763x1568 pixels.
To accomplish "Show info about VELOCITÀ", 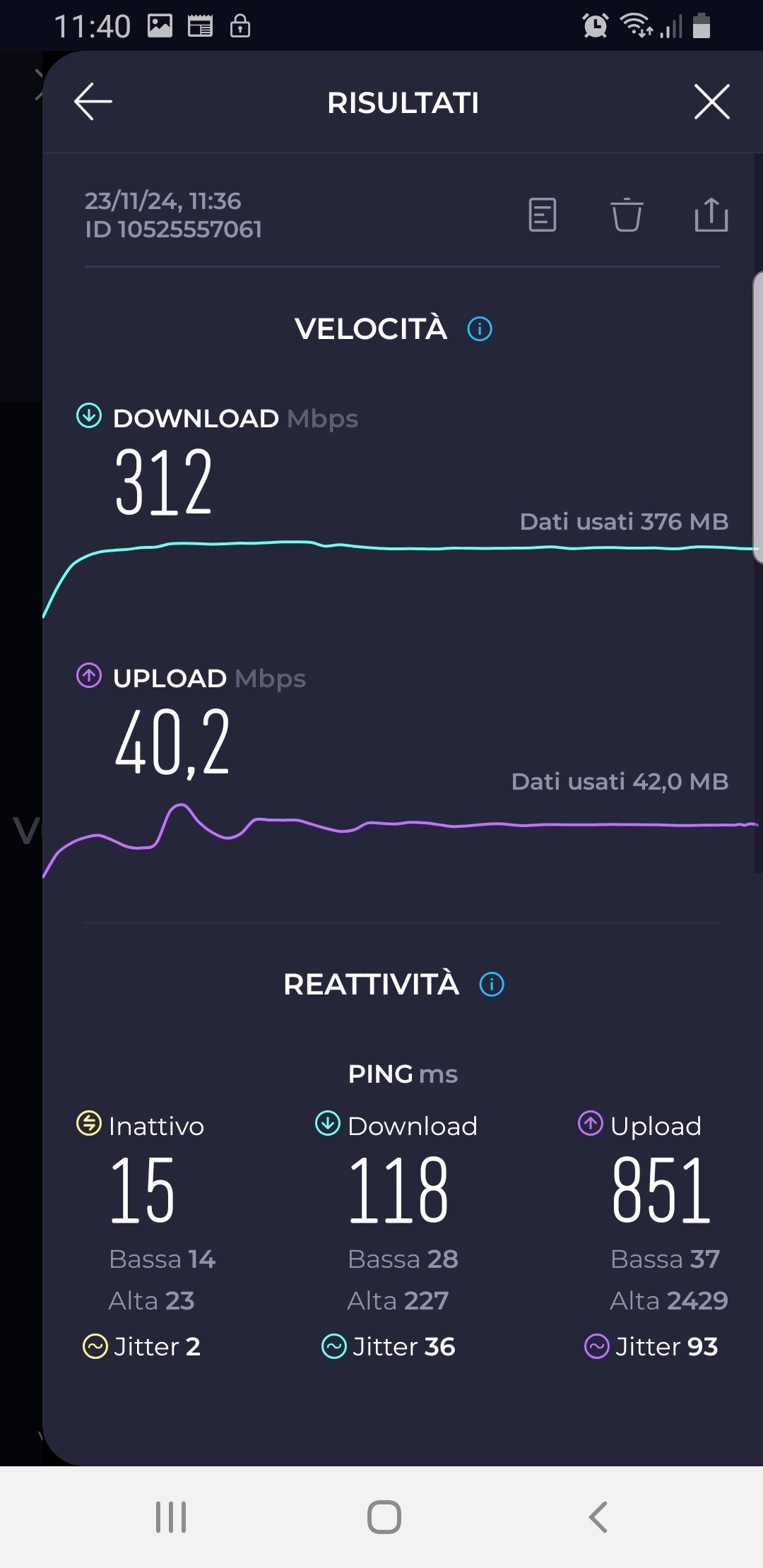I will (480, 328).
